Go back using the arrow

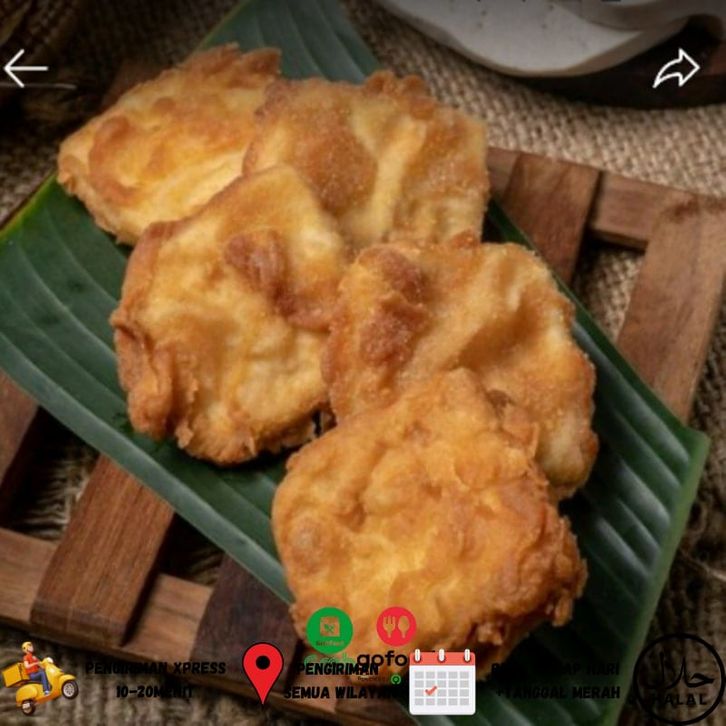click(26, 68)
